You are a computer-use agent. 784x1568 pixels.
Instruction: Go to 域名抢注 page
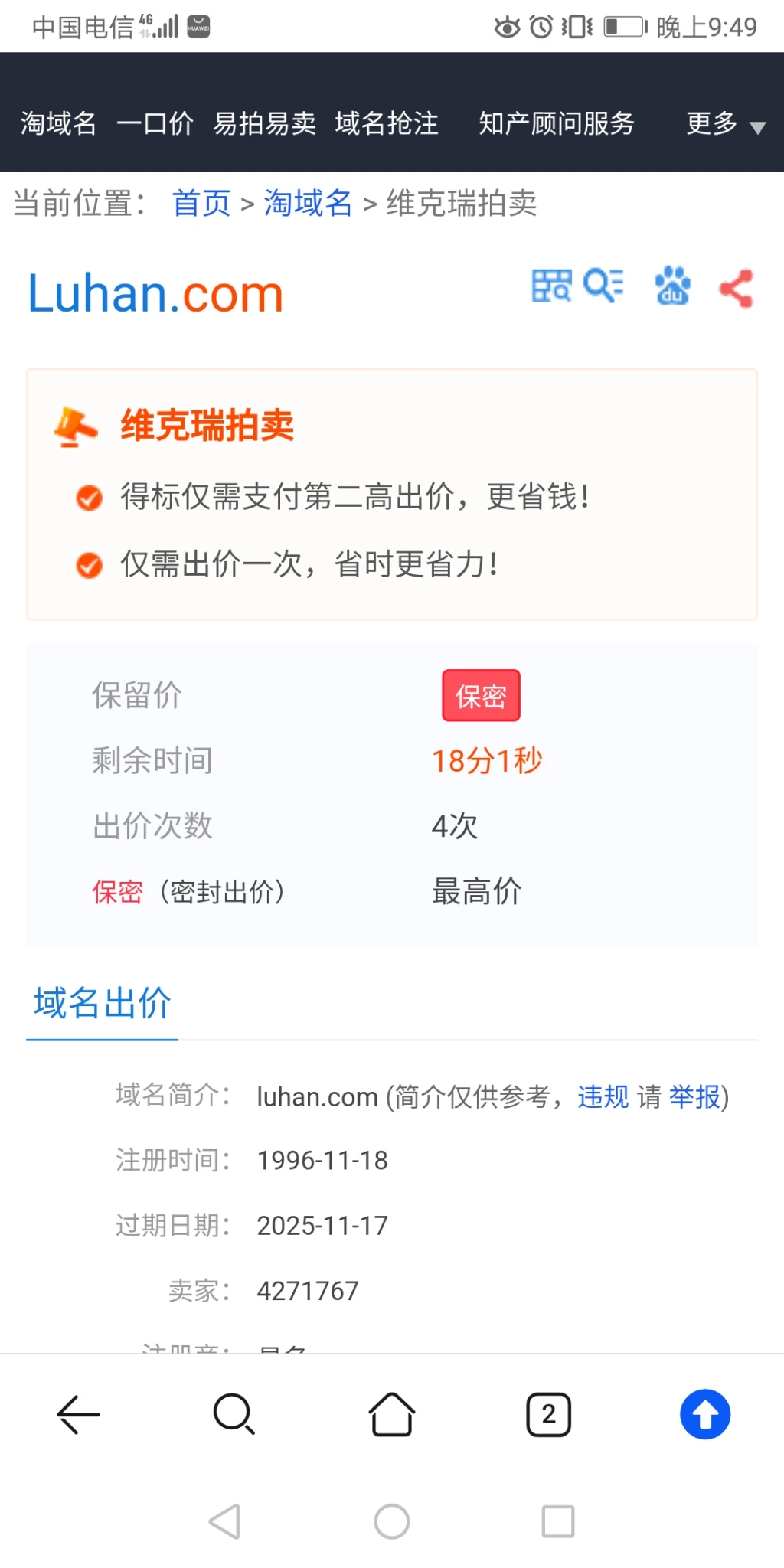[x=387, y=123]
